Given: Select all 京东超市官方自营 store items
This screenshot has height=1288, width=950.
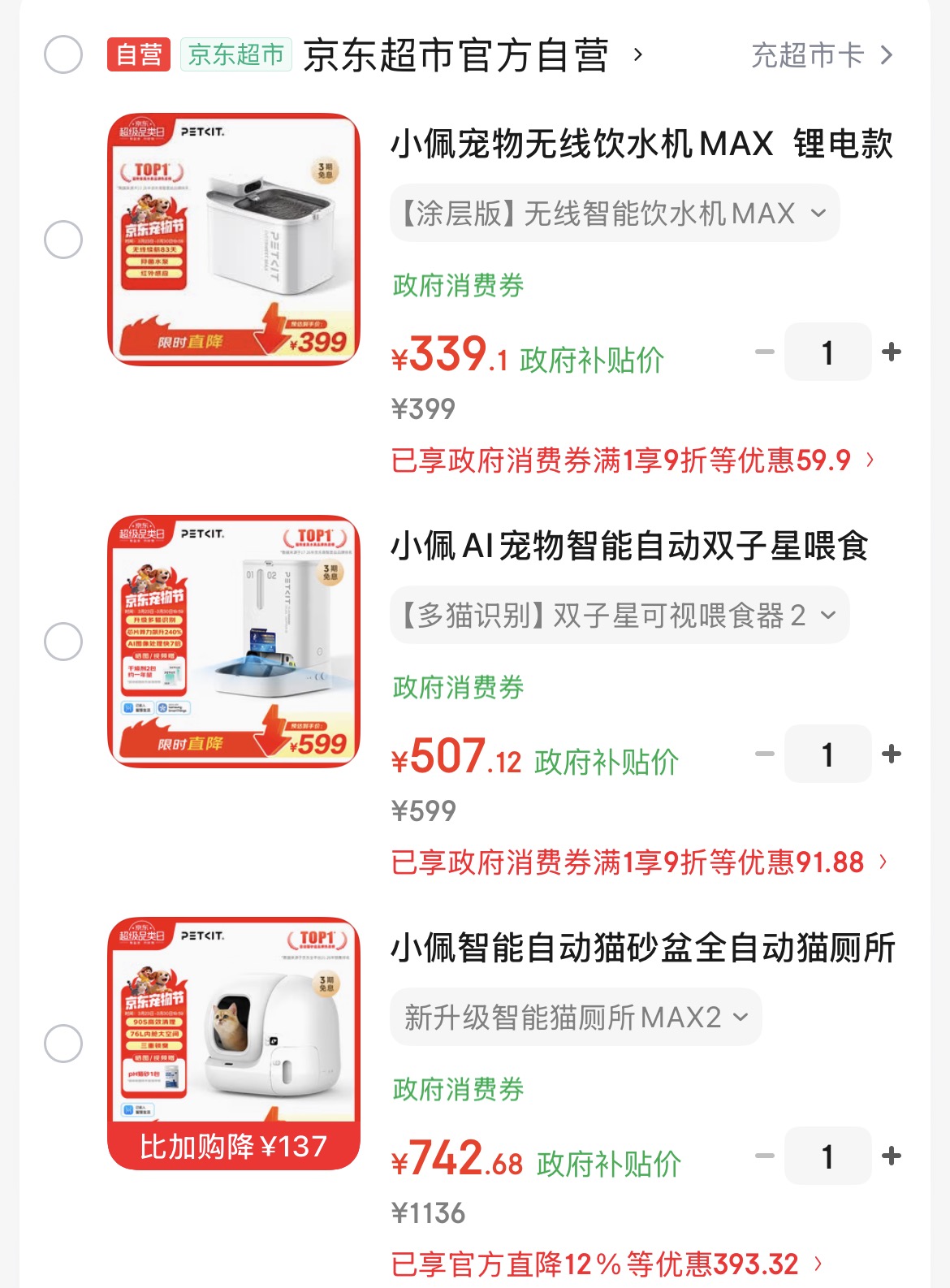Looking at the screenshot, I should 63,55.
